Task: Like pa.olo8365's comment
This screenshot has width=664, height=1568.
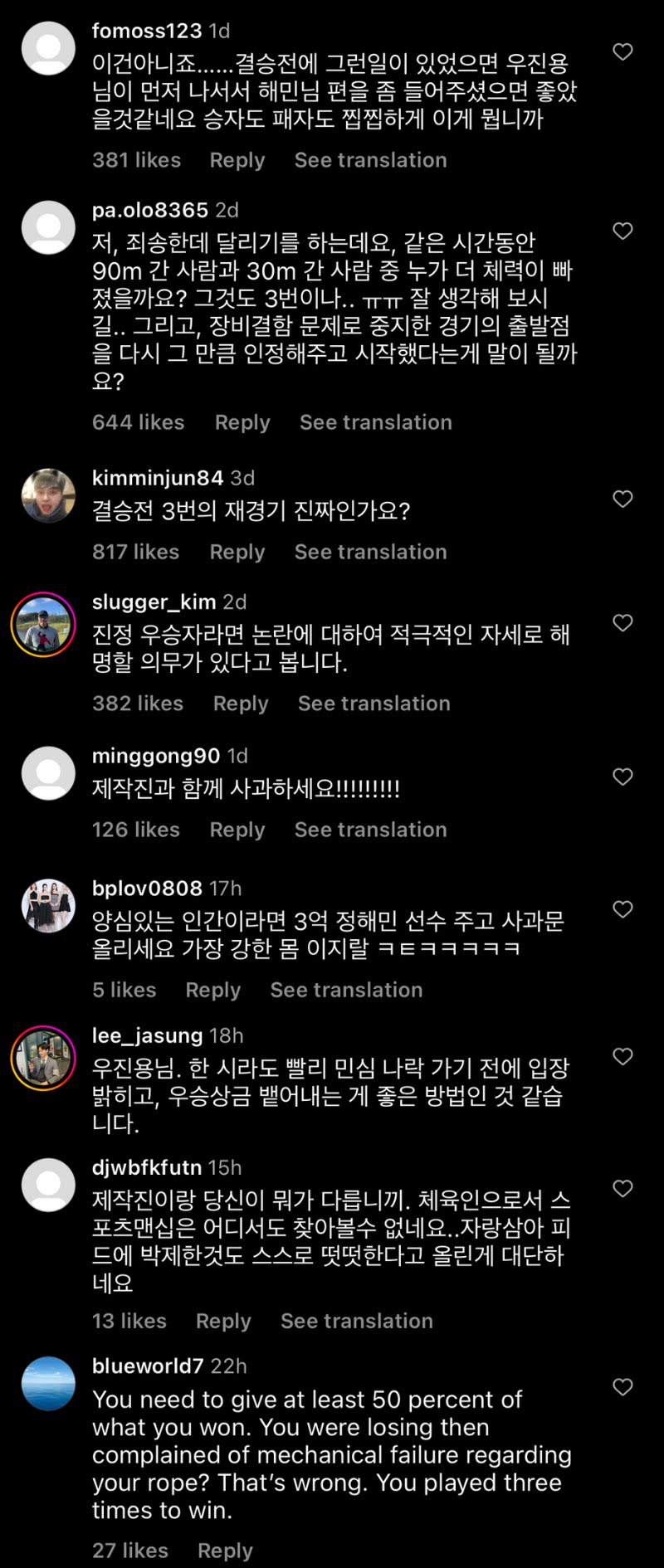Action: point(622,231)
